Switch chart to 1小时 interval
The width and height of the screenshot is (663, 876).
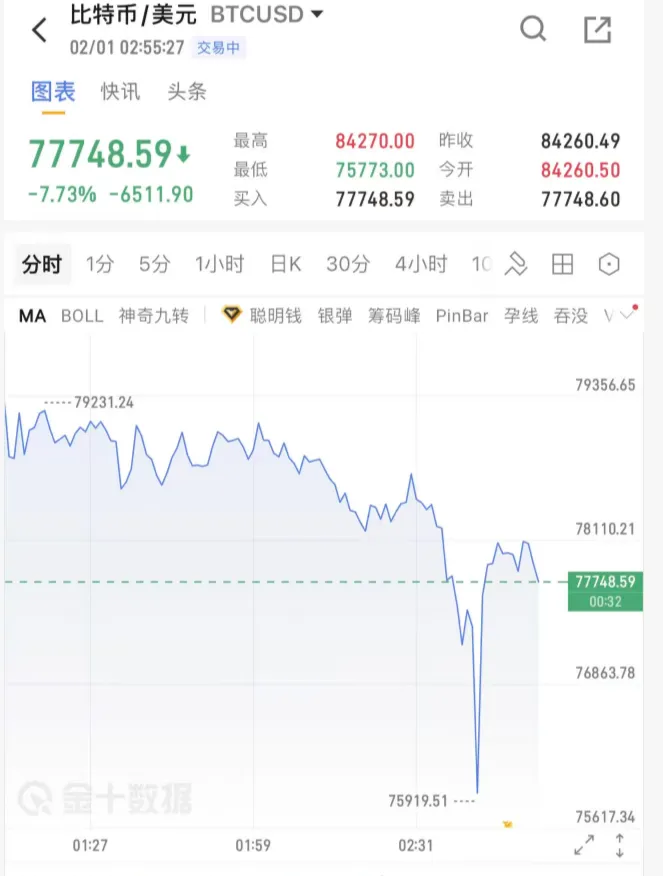pos(220,264)
